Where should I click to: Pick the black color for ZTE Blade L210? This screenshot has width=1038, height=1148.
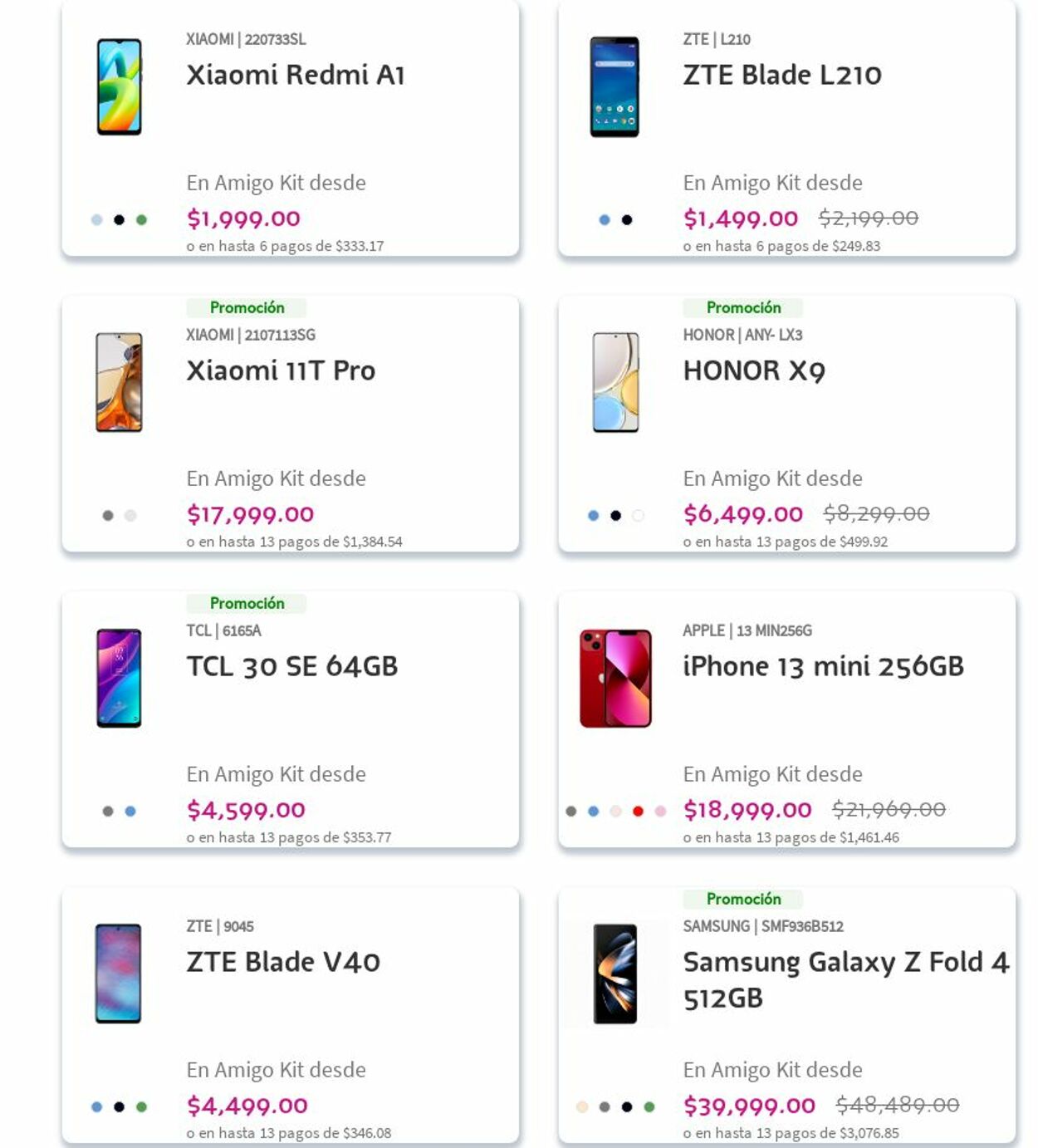coord(627,220)
